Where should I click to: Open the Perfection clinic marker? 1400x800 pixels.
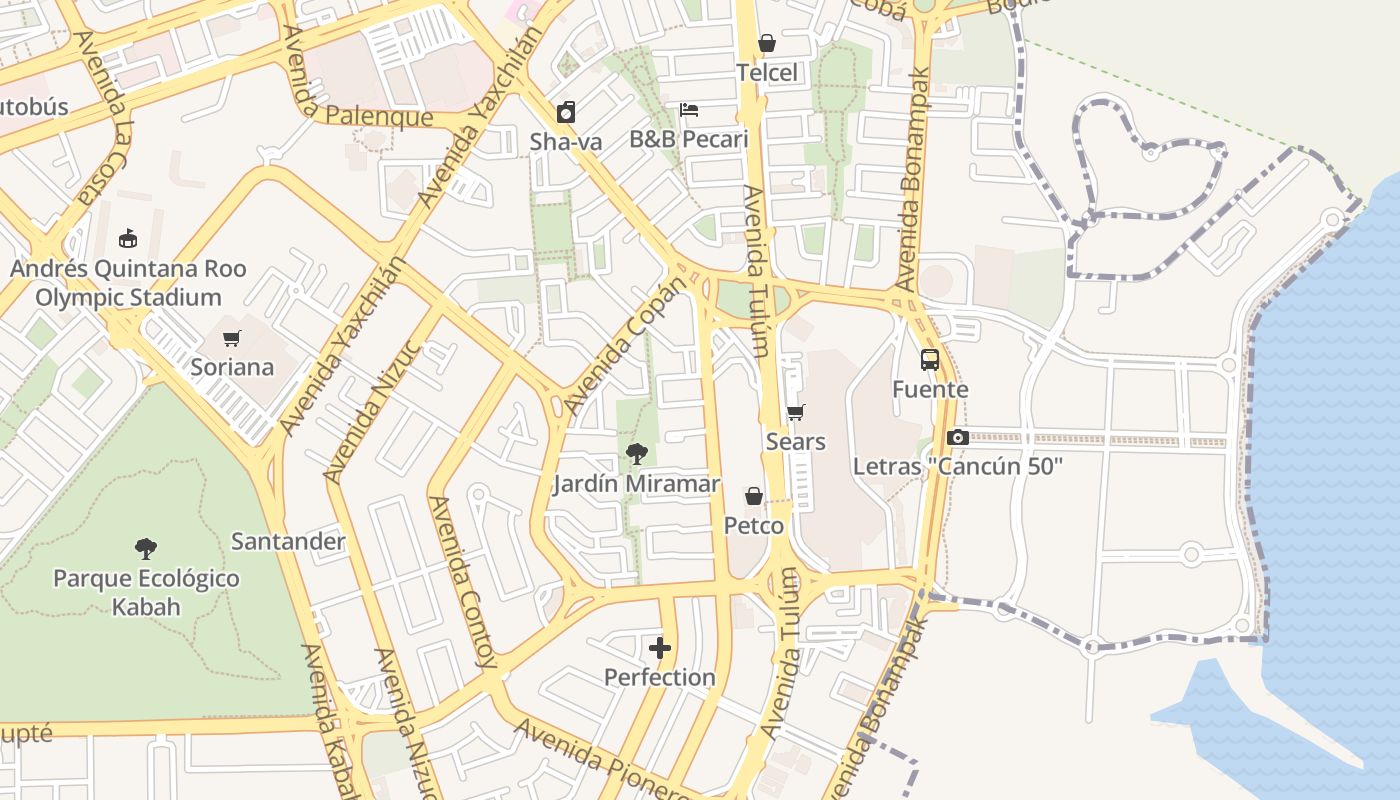click(660, 648)
